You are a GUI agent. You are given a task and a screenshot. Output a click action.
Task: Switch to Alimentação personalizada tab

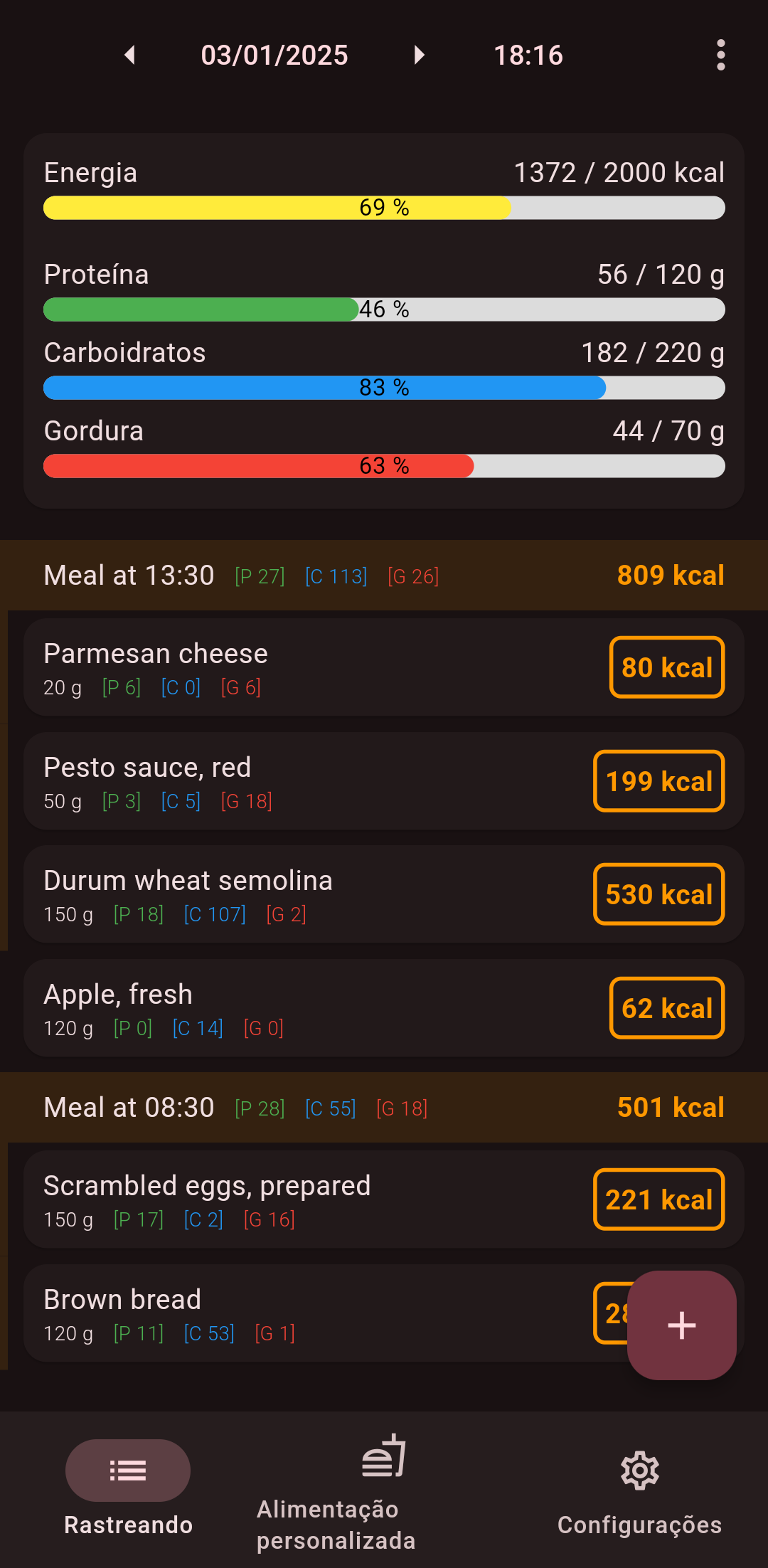click(384, 1491)
